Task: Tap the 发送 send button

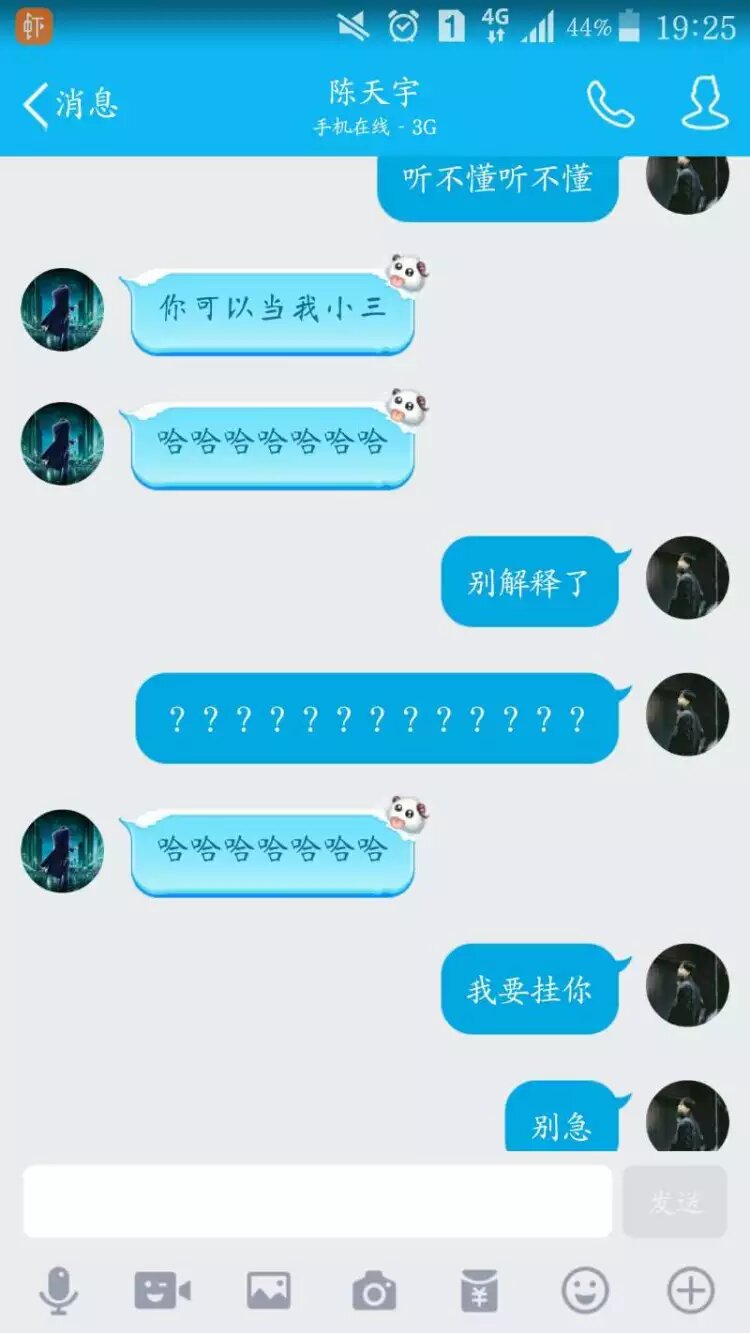Action: tap(674, 1201)
